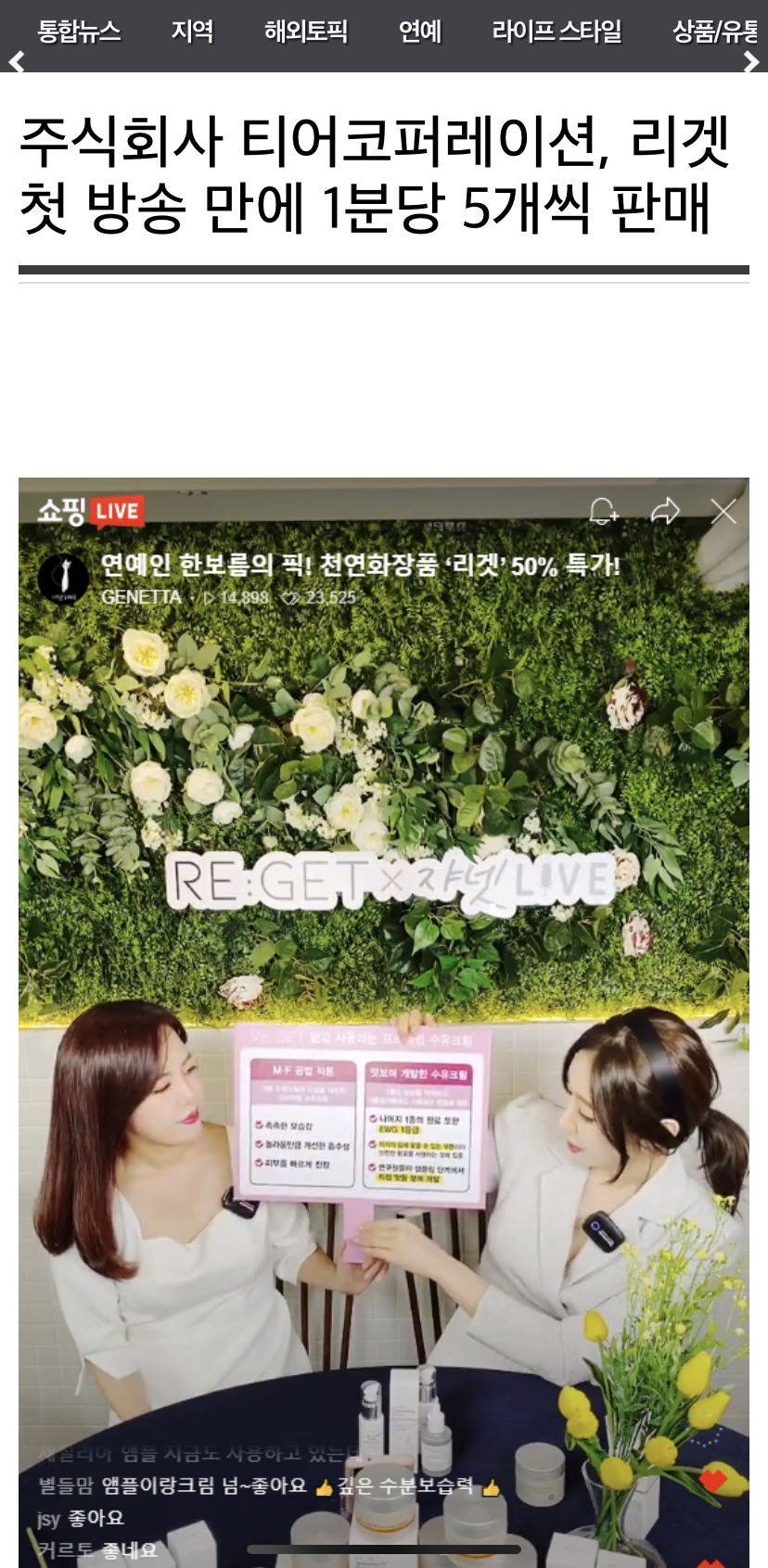Select the 해외토픽 tab
Image resolution: width=768 pixels, height=1568 pixels.
tap(305, 31)
